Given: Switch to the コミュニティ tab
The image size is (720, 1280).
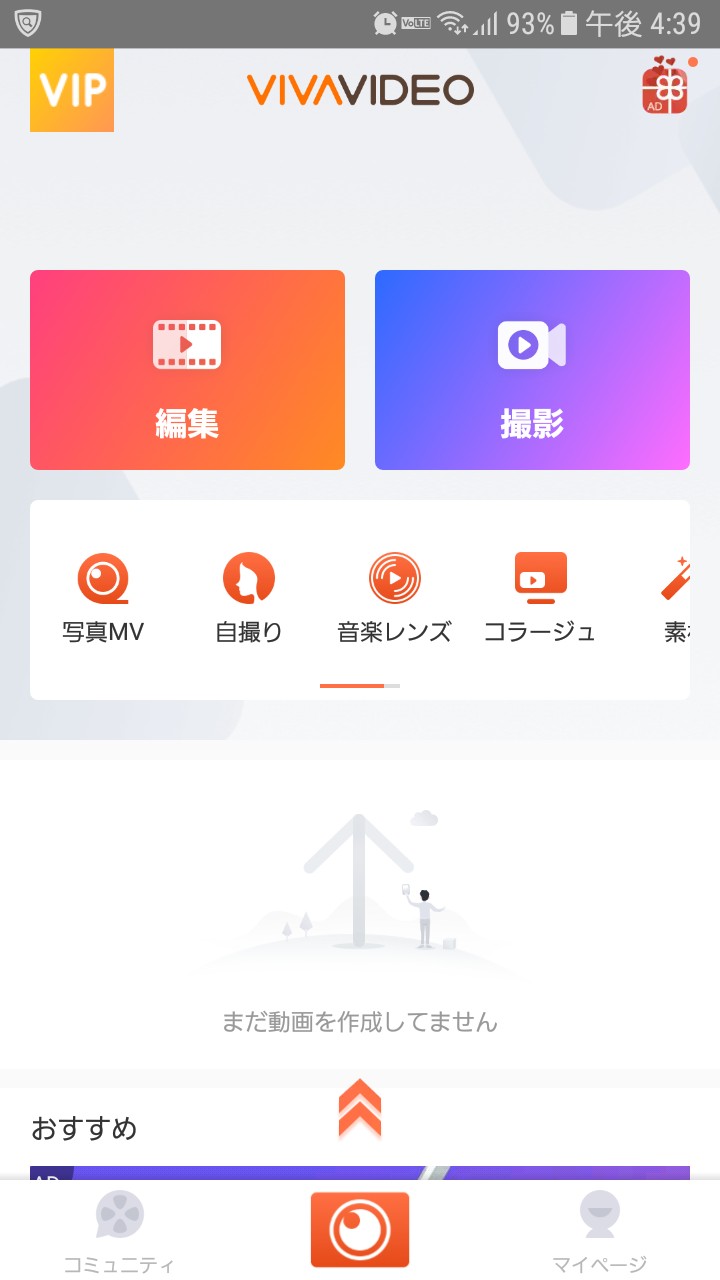Looking at the screenshot, I should 120,1232.
